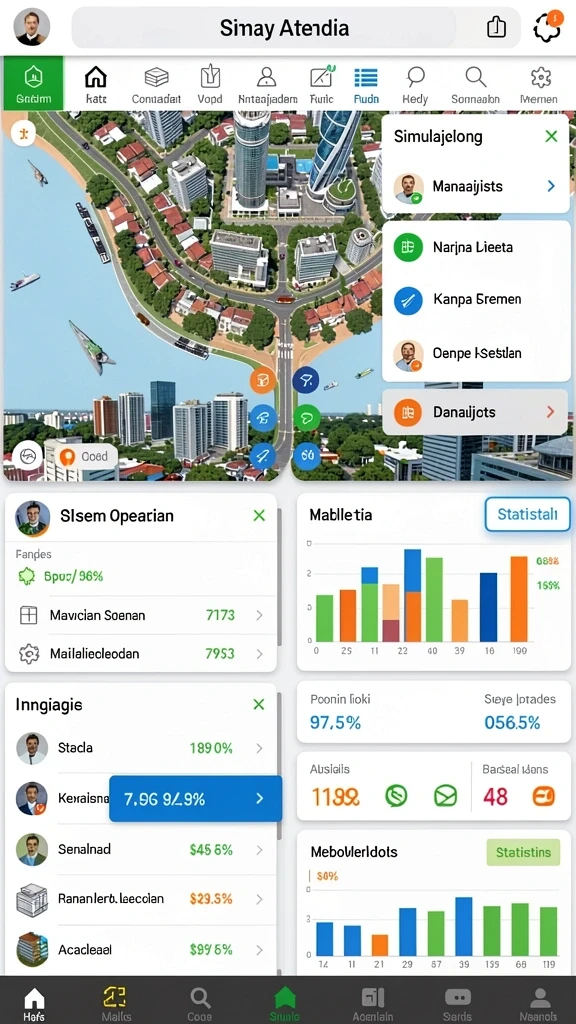Open the profile avatar in the header
The width and height of the screenshot is (576, 1024).
tap(31, 27)
